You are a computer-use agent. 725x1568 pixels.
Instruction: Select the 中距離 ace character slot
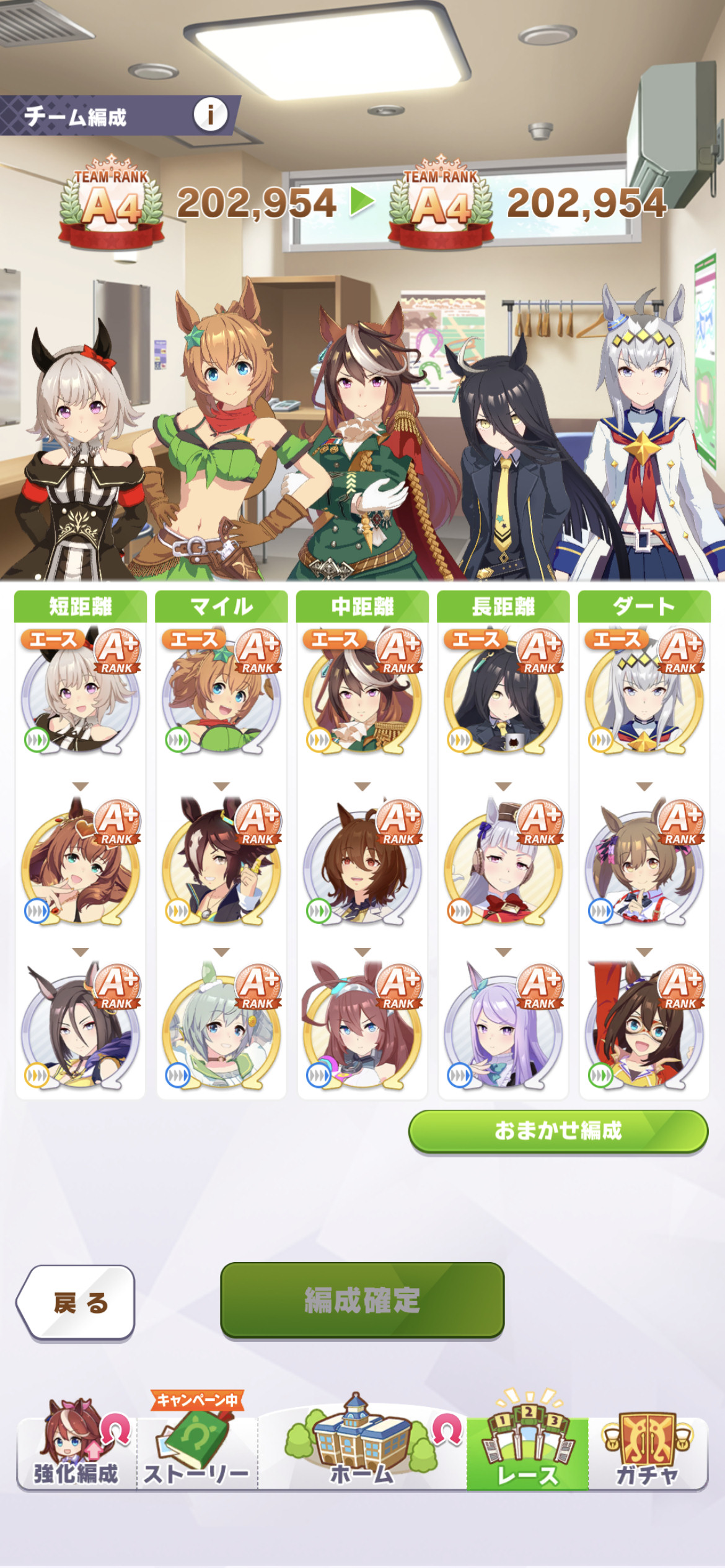point(362,692)
